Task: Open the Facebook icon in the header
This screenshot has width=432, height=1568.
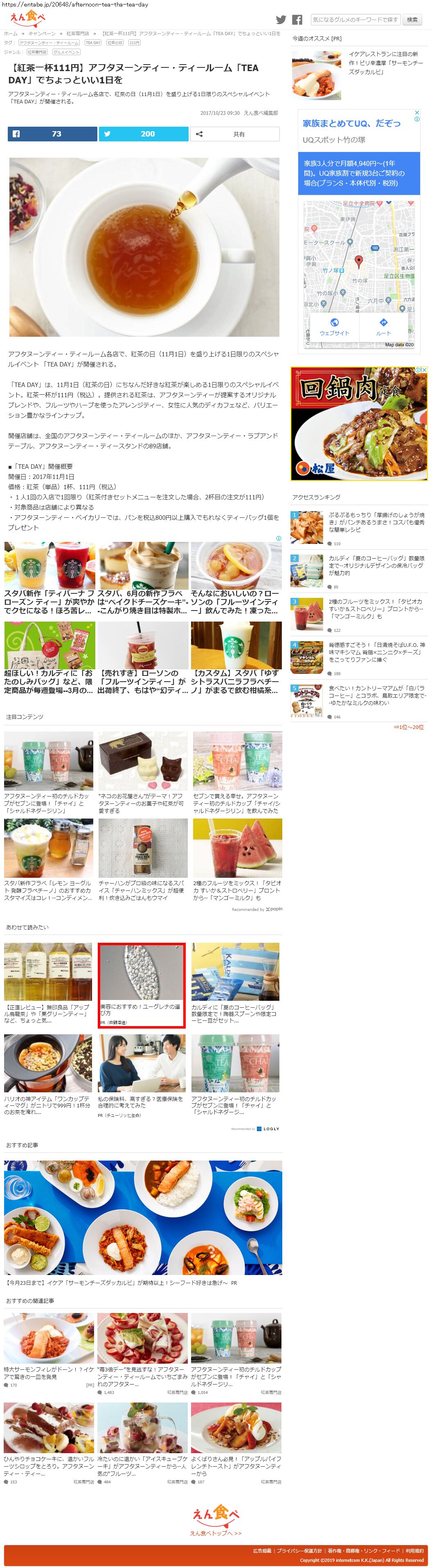Action: (297, 20)
